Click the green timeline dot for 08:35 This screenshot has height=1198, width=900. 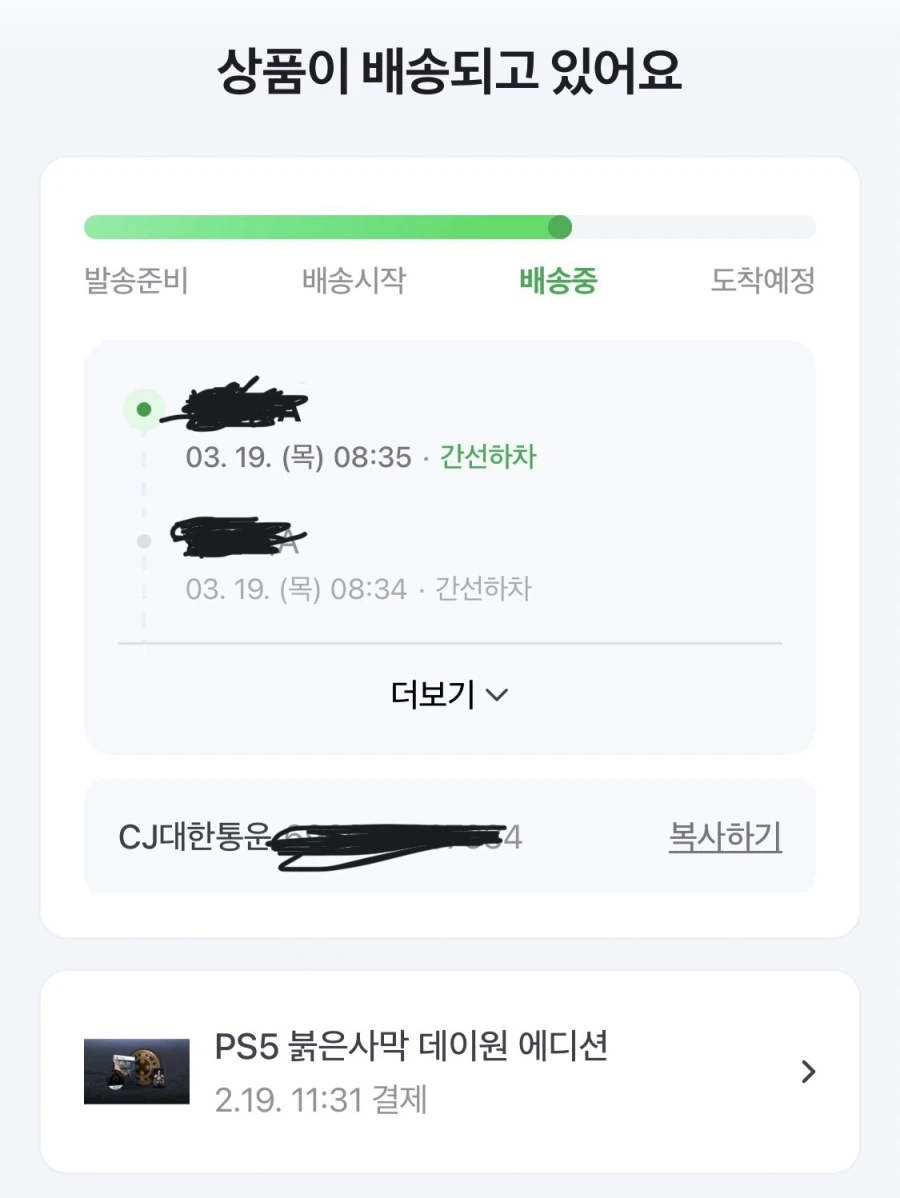click(x=144, y=409)
